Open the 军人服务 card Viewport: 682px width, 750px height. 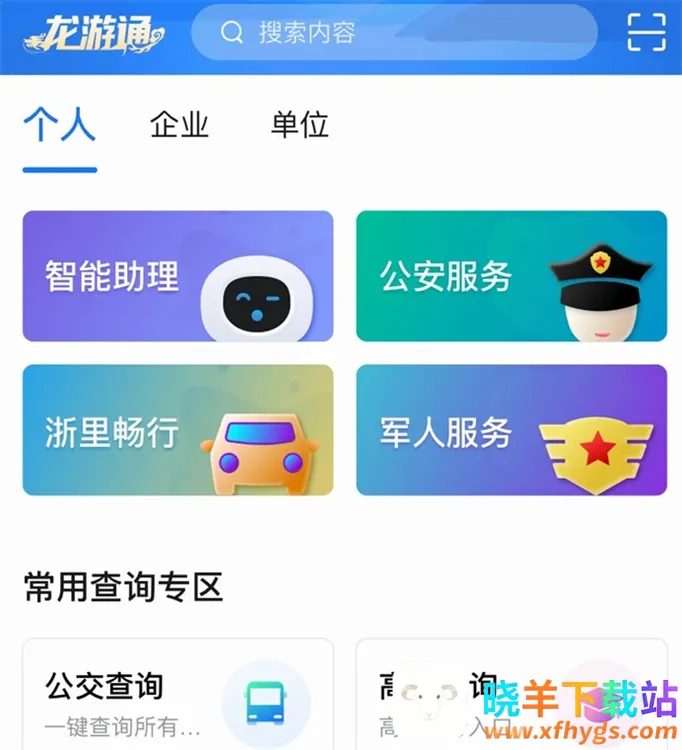tap(511, 430)
